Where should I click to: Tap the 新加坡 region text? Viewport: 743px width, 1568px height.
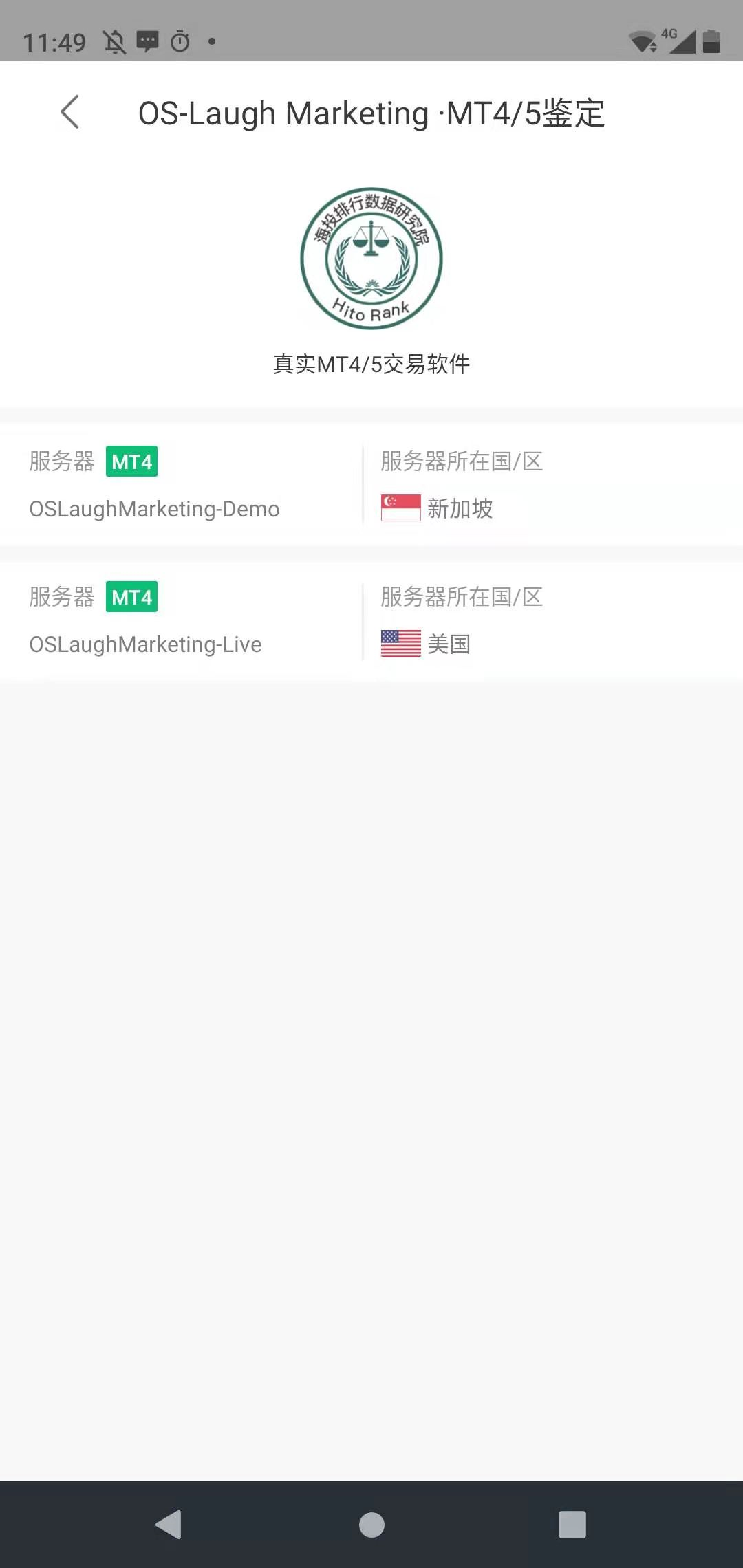point(460,508)
